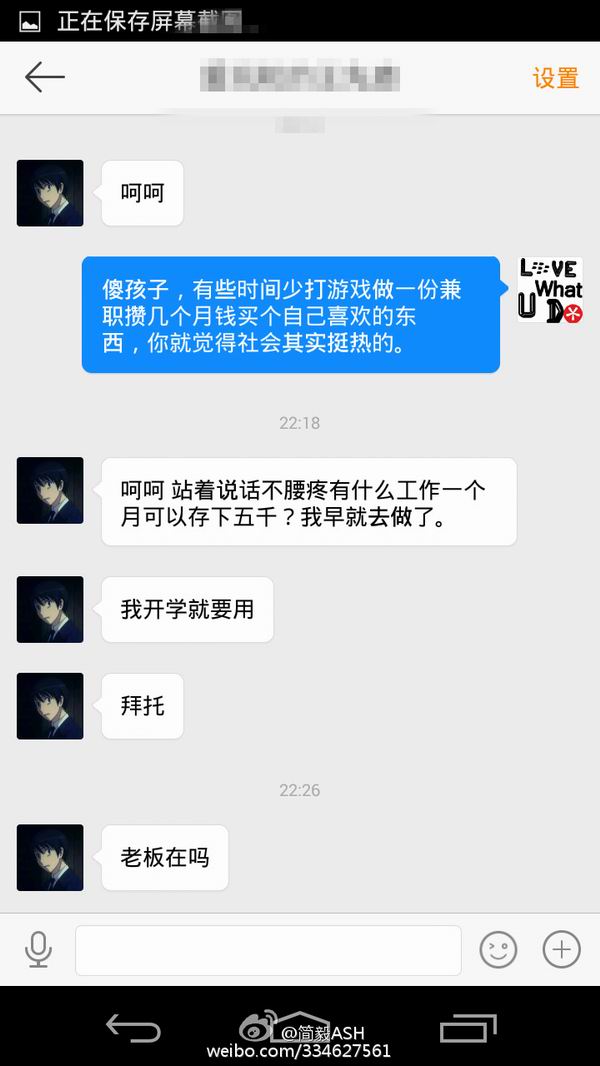Focus the message text input field
Screen dimensions: 600x1066
tap(268, 950)
